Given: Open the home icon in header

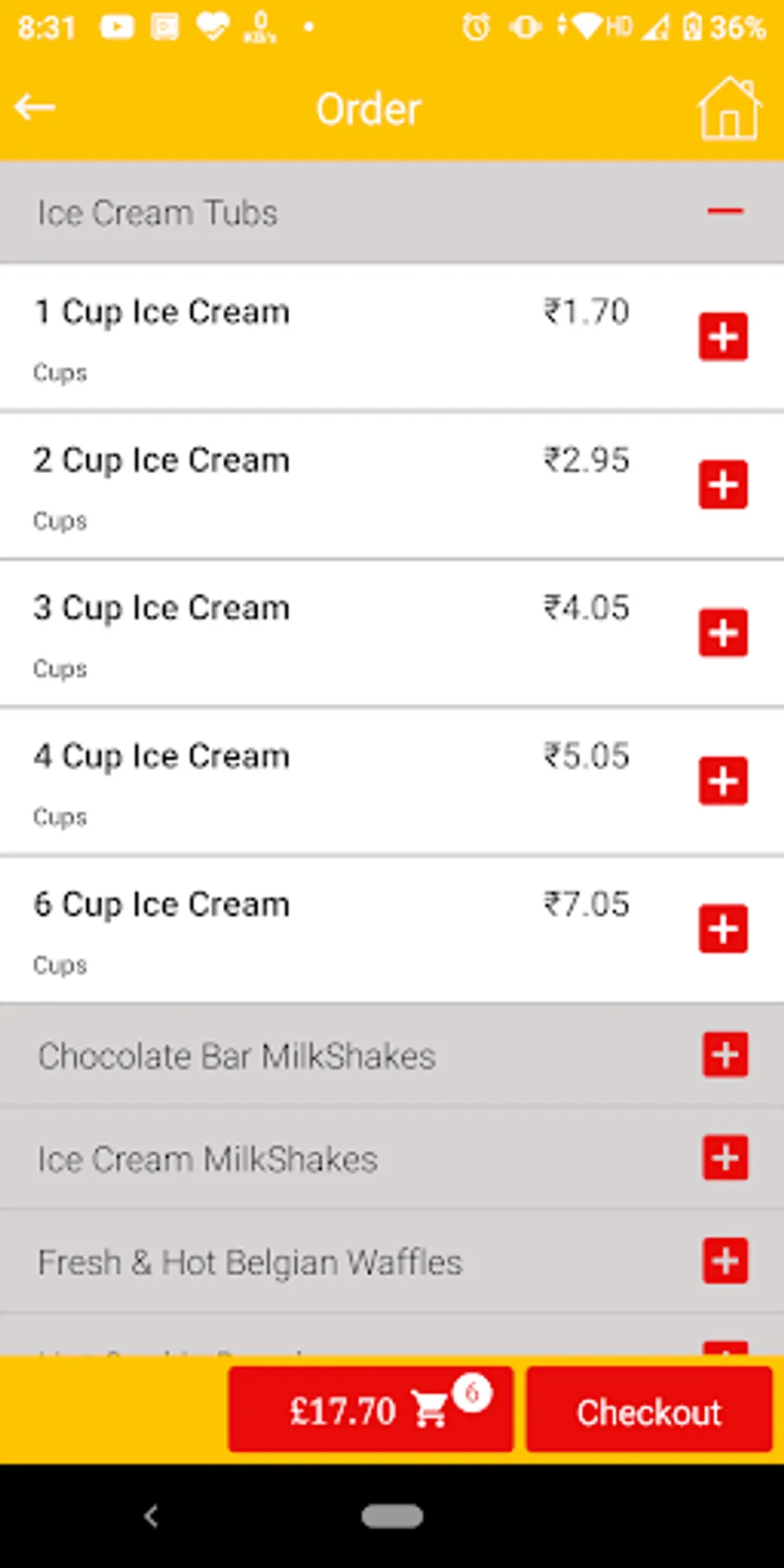Looking at the screenshot, I should click(729, 109).
